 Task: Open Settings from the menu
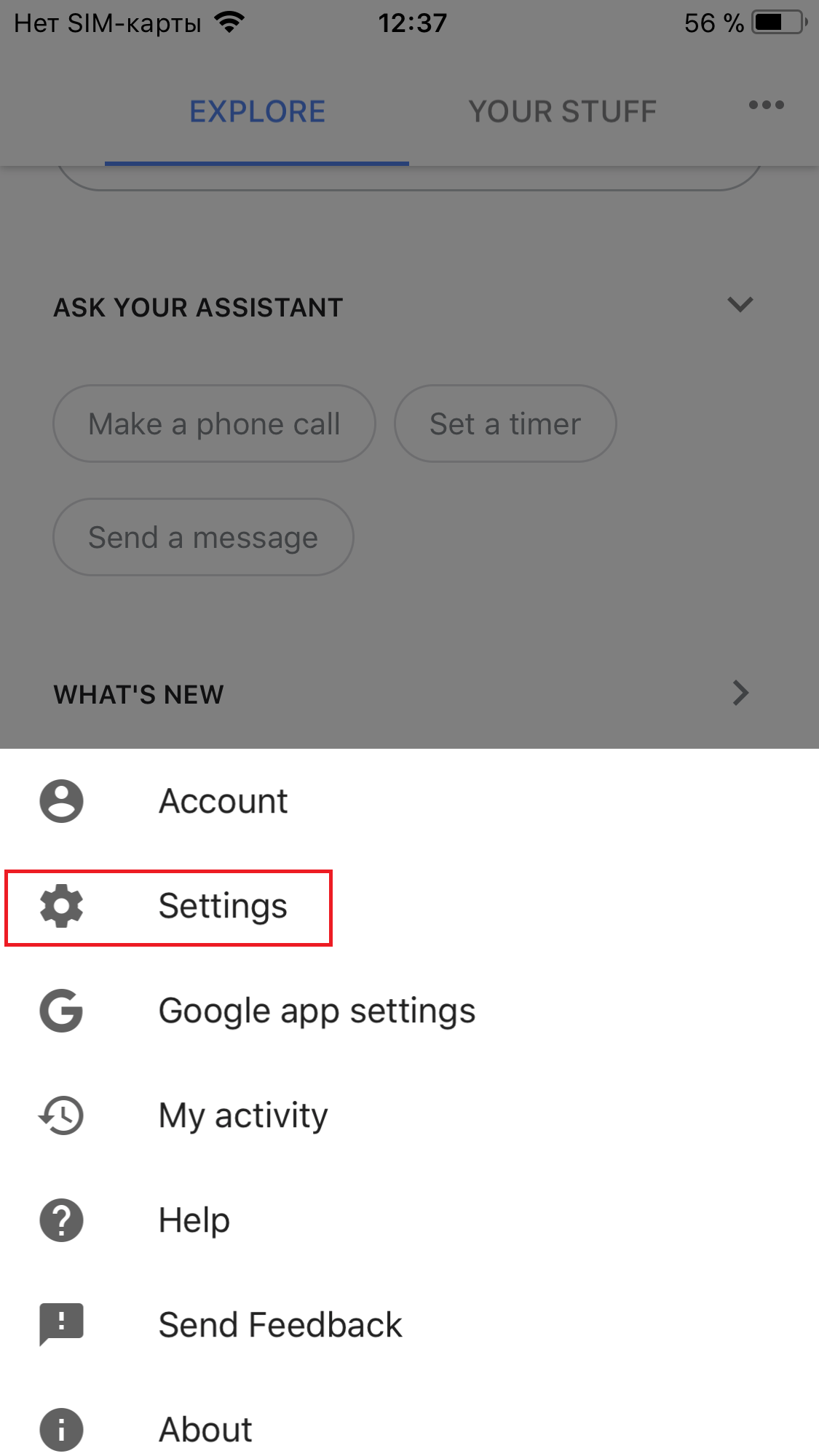pos(223,907)
